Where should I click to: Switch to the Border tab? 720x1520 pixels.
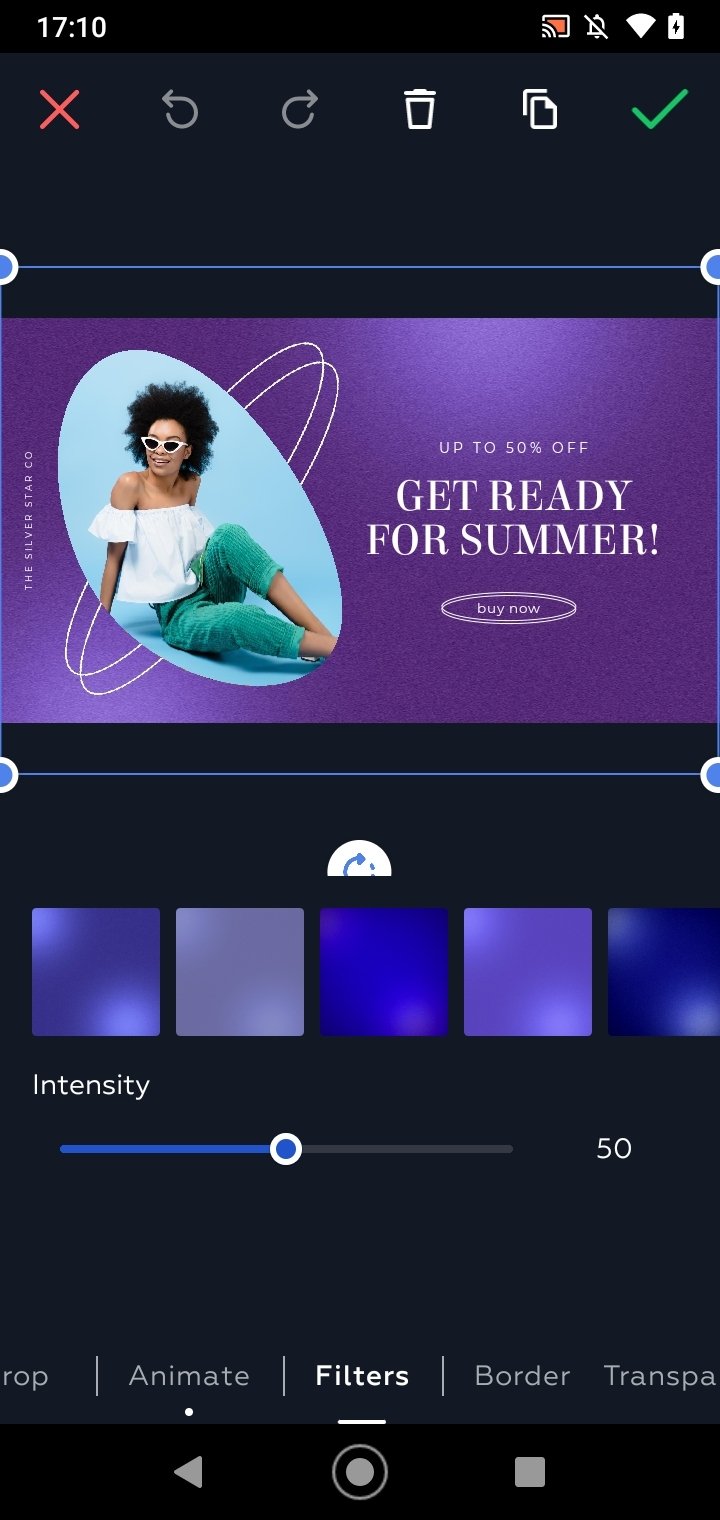point(522,1376)
